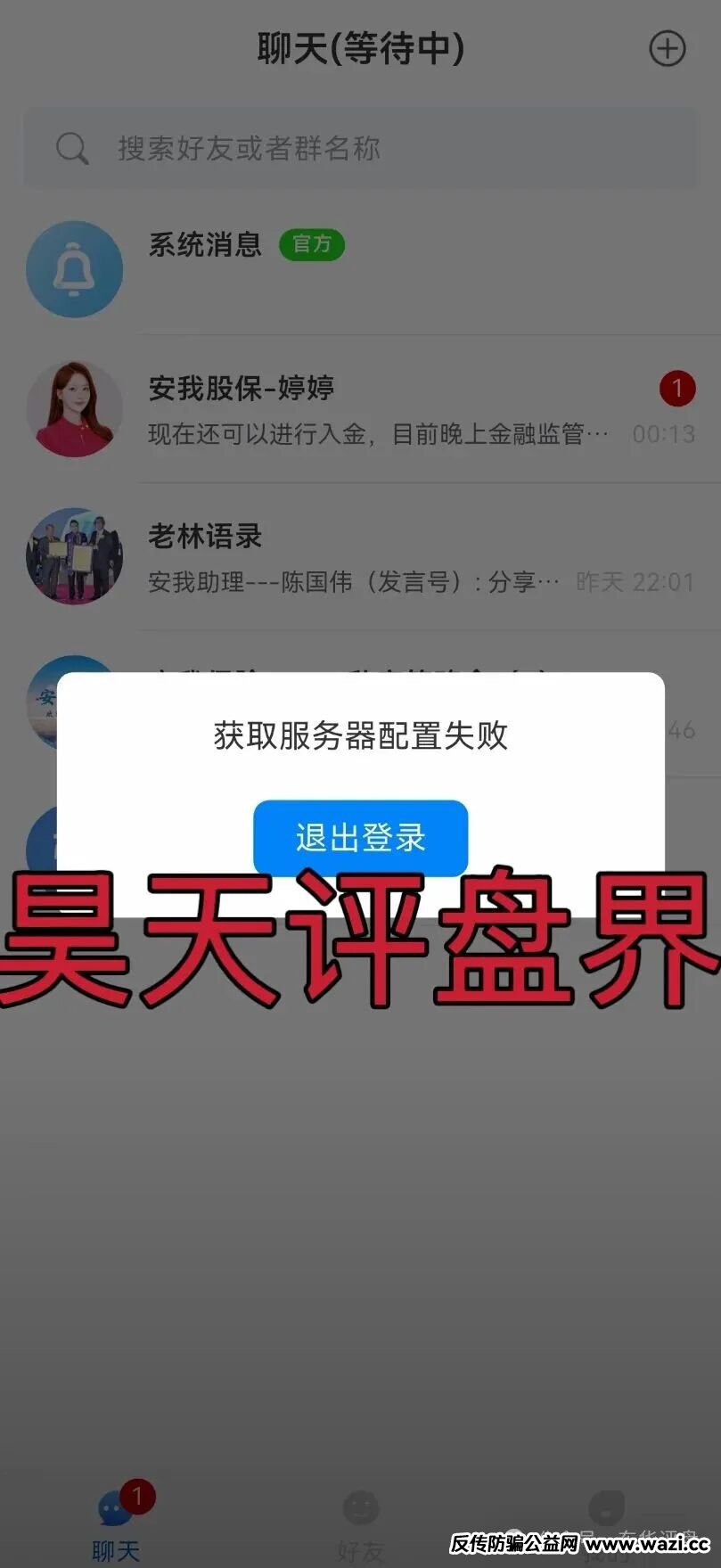Tap the 搜索好友或者群名称 search box
The image size is (721, 1568).
point(360,148)
